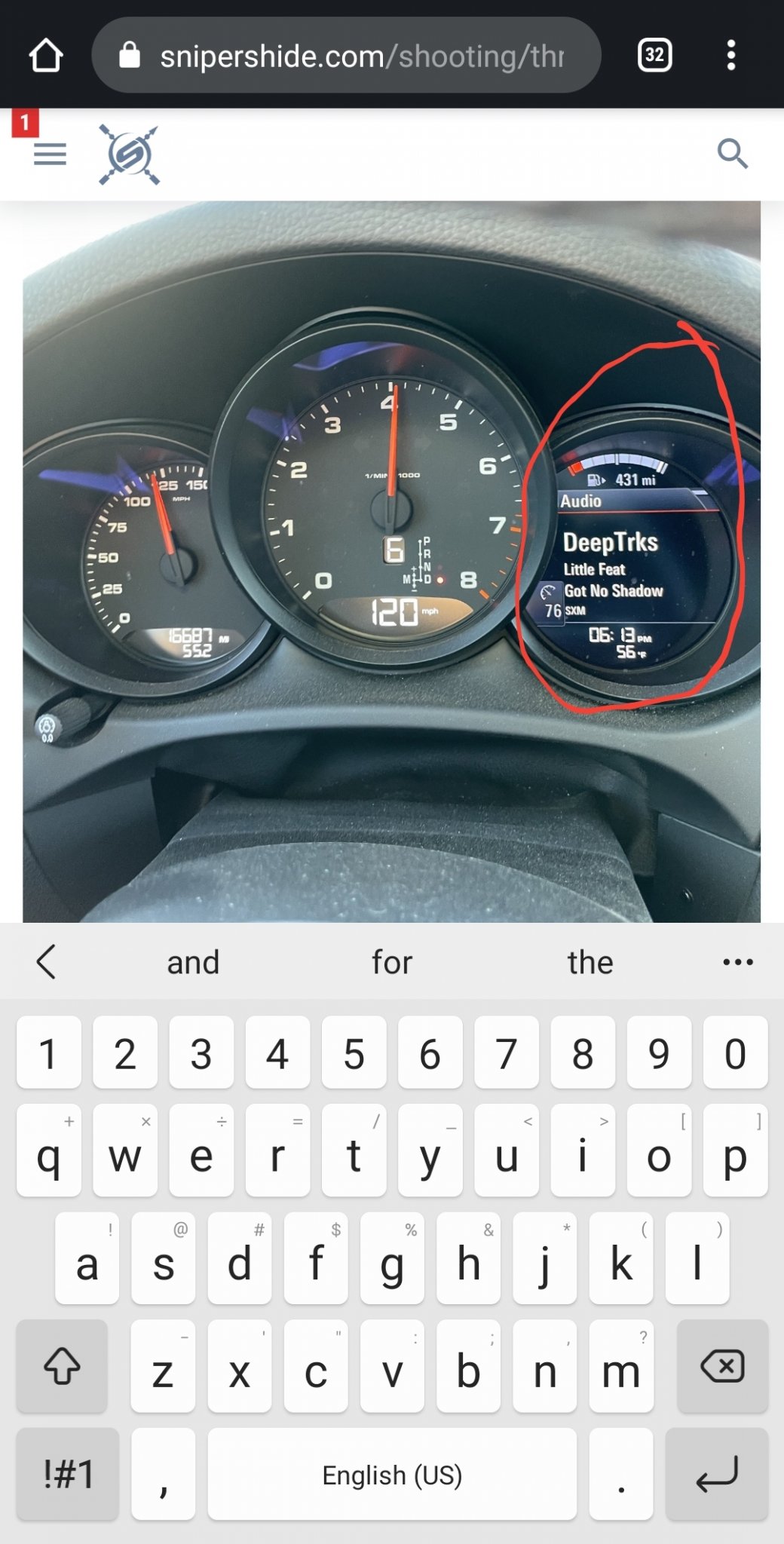Go to the browser home page
This screenshot has height=1544, width=784.
(46, 56)
